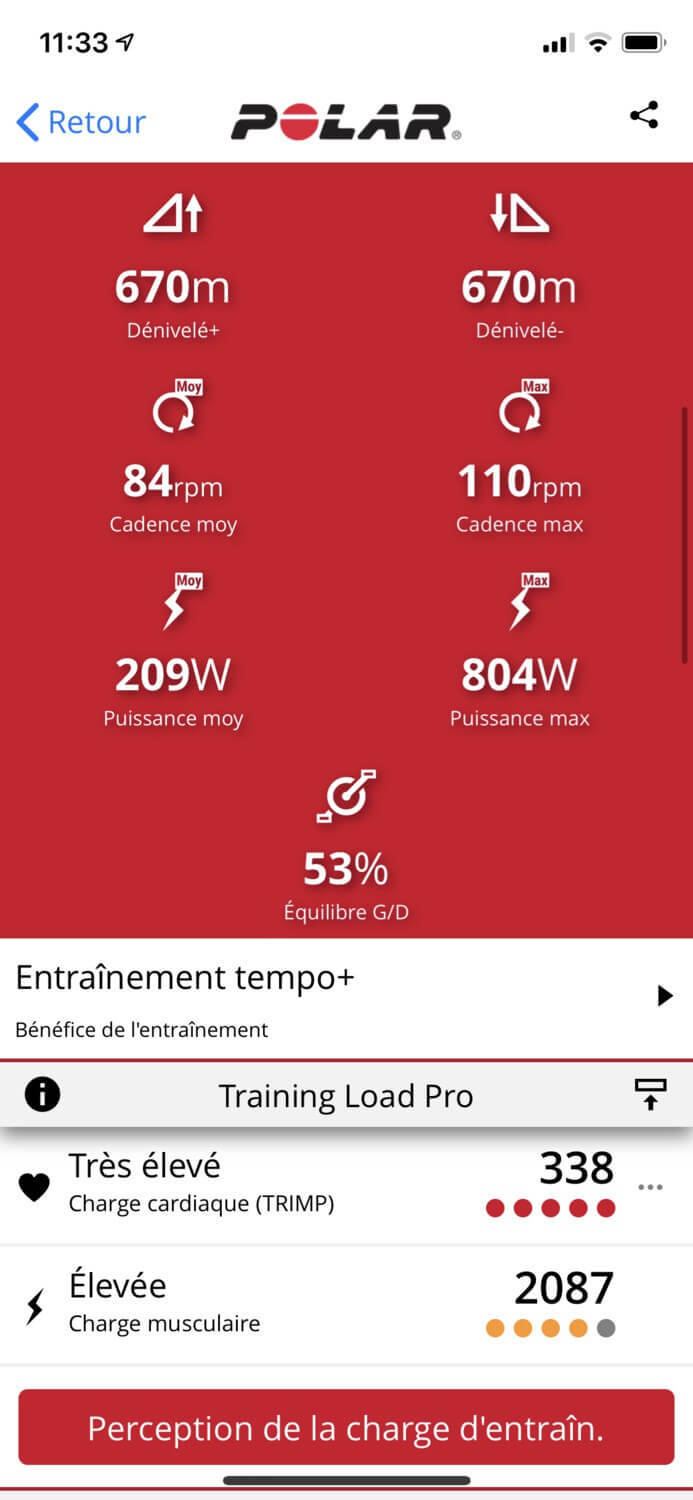Open Training Load Pro info icon
This screenshot has height=1500, width=693.
click(x=42, y=1096)
